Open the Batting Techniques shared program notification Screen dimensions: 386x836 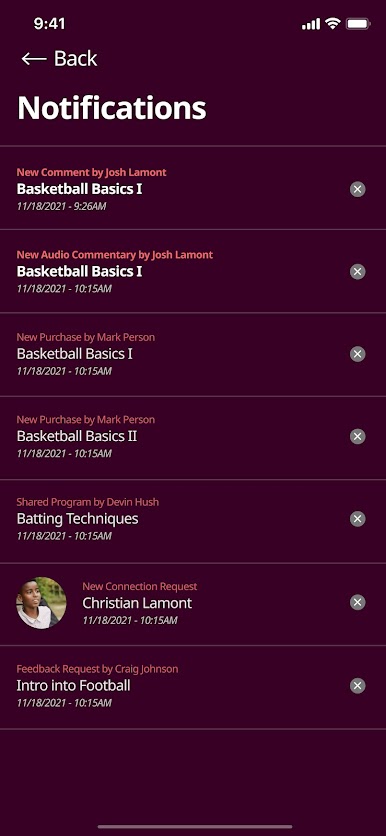(193, 520)
